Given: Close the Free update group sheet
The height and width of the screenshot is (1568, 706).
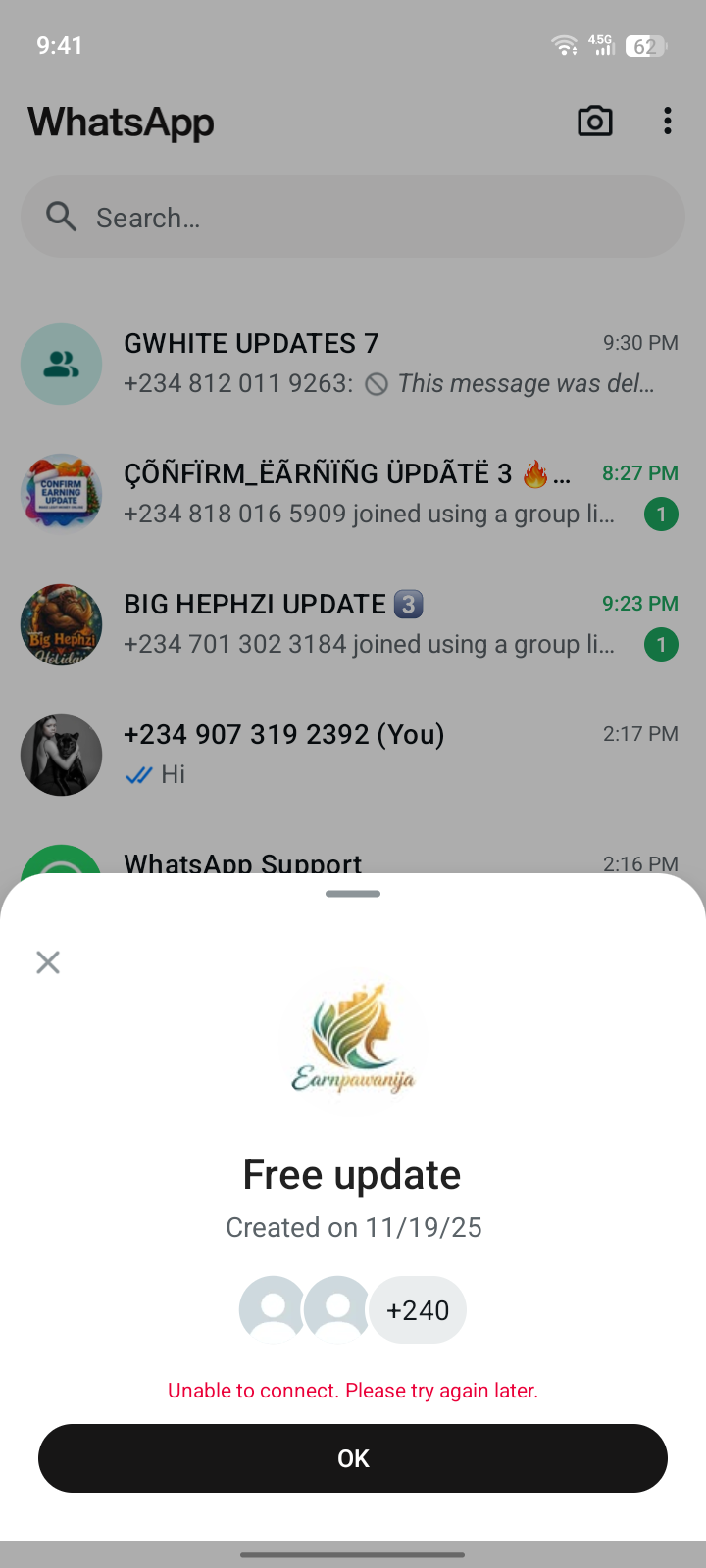Looking at the screenshot, I should (48, 962).
